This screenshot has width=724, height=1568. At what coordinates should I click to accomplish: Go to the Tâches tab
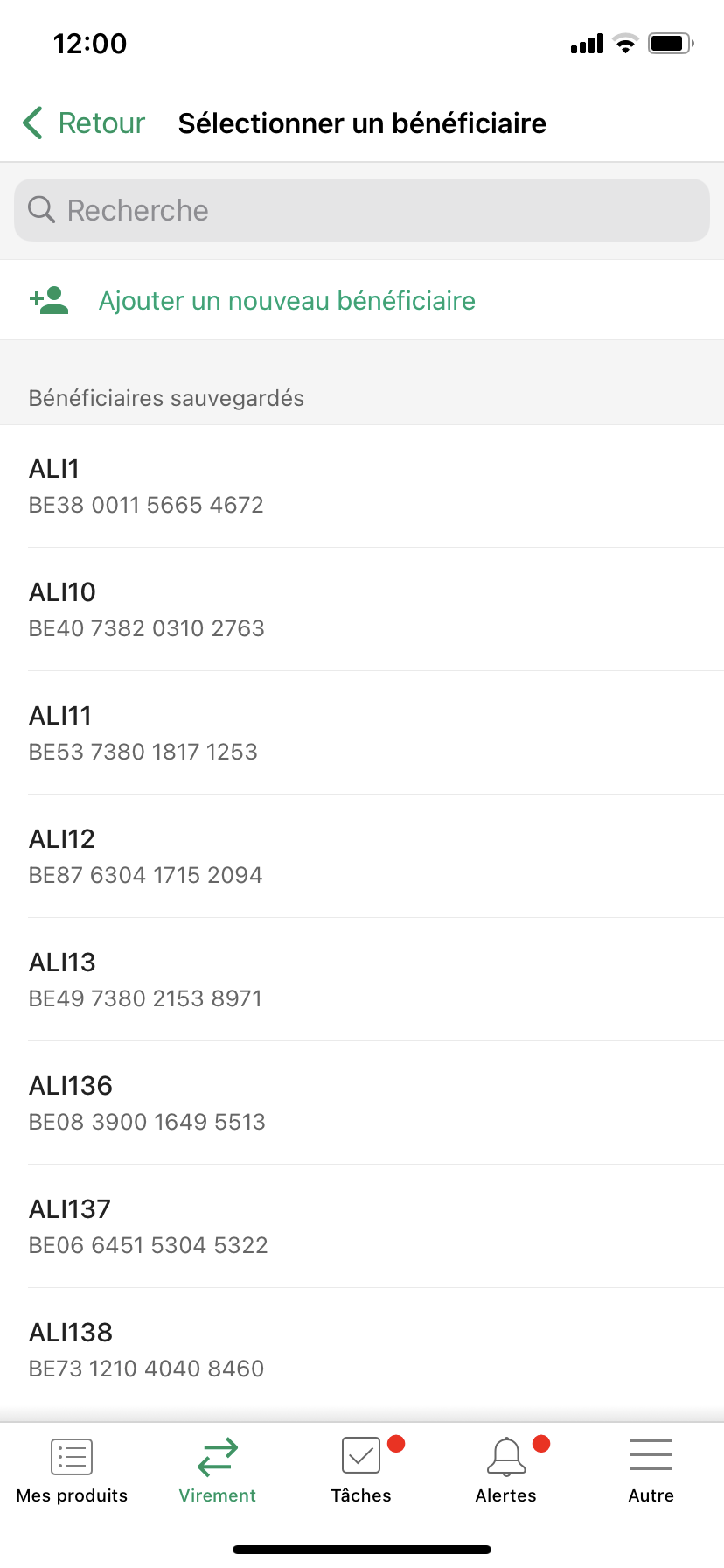pyautogui.click(x=361, y=1471)
